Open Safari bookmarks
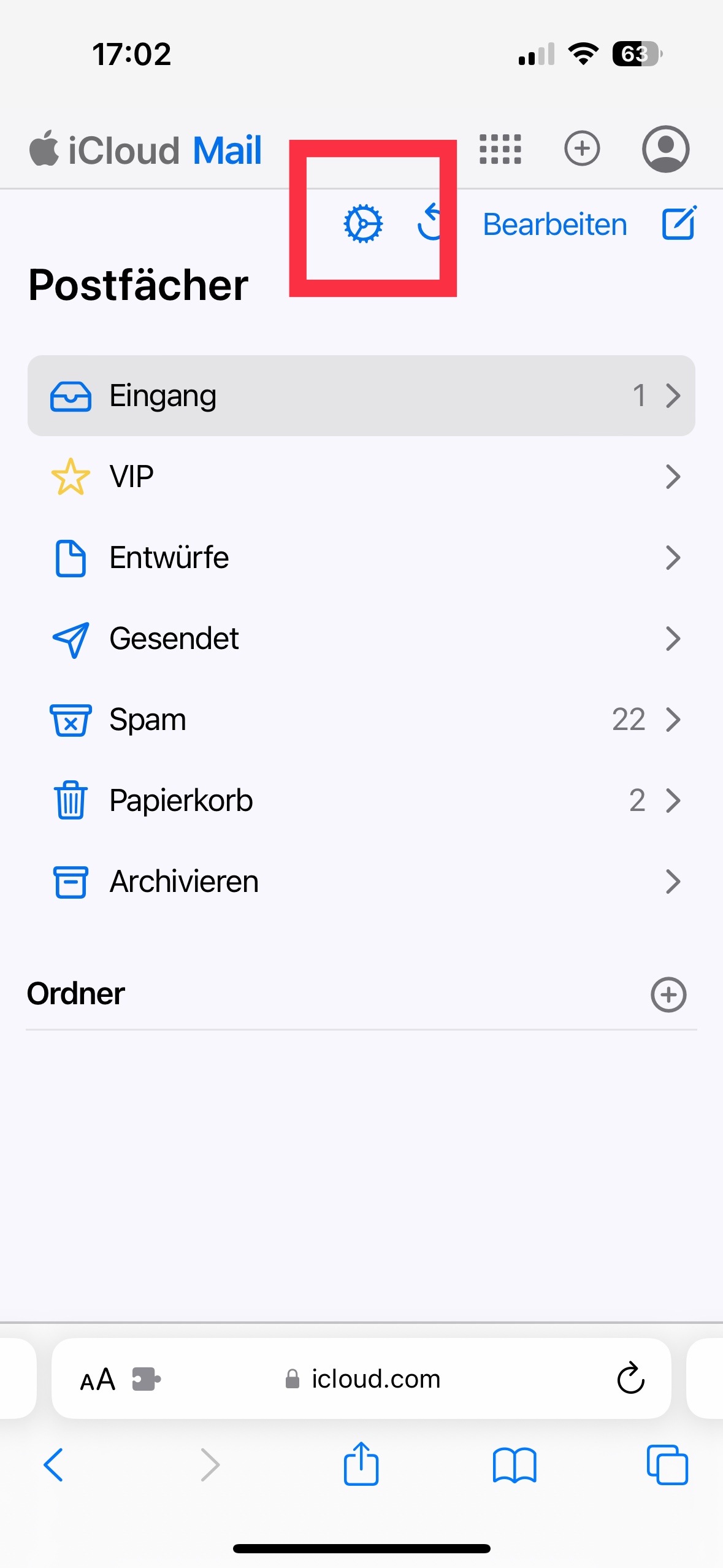This screenshot has width=723, height=1568. pyautogui.click(x=514, y=1466)
